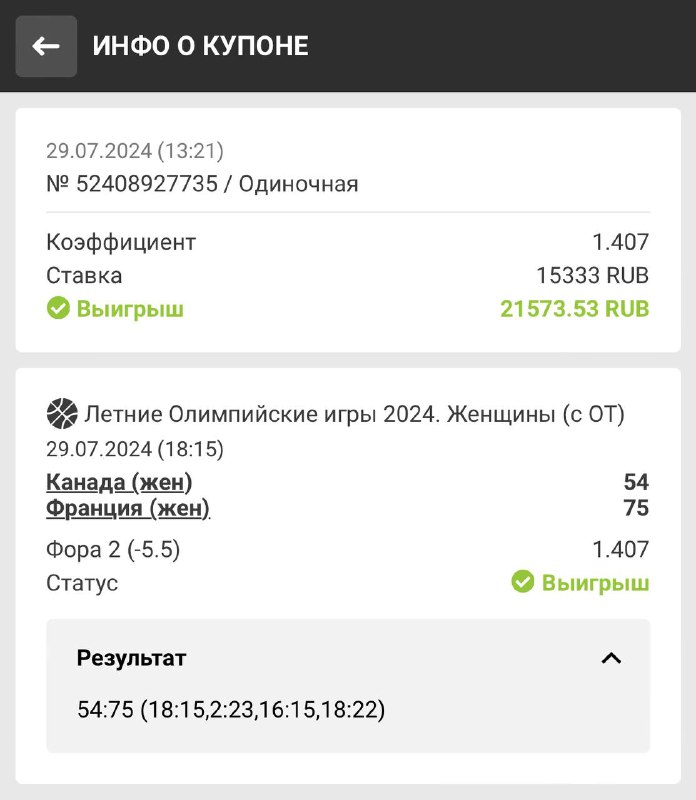Collapse the Результат section
The width and height of the screenshot is (696, 800).
pos(610,658)
